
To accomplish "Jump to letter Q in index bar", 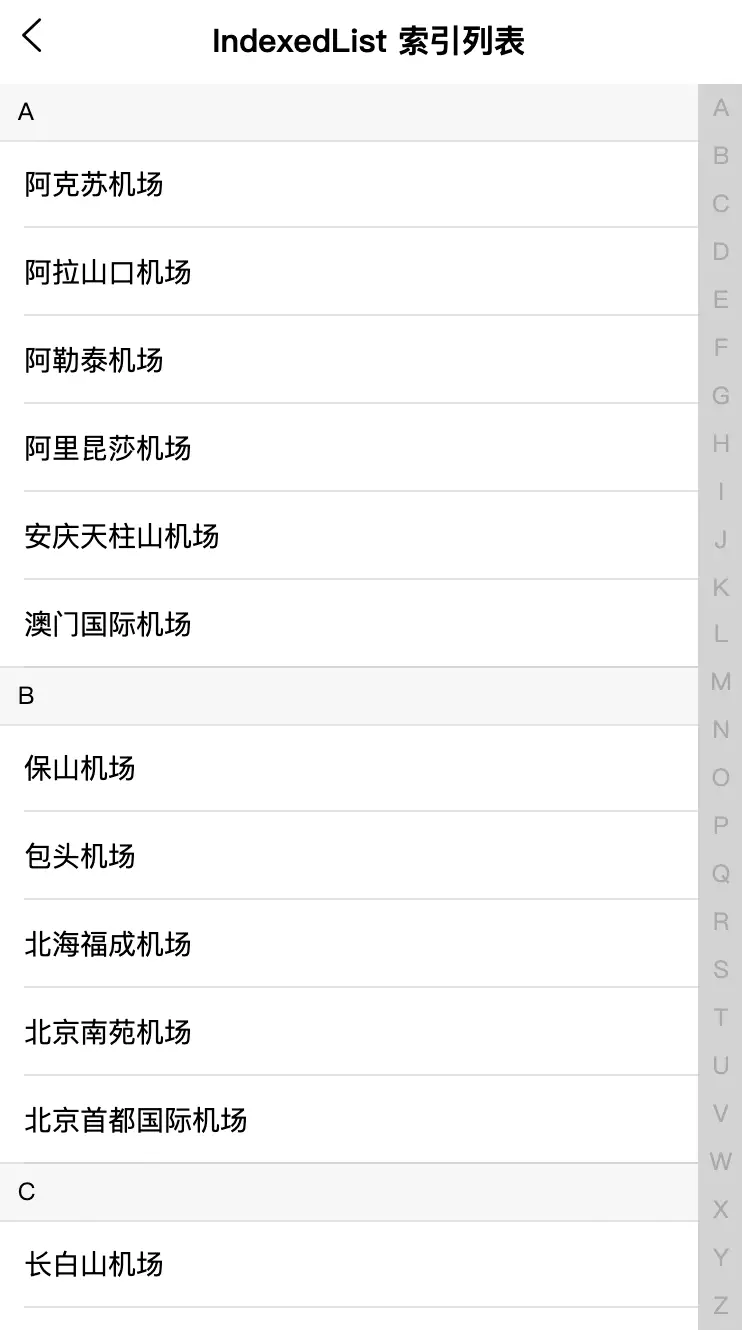I will [720, 874].
